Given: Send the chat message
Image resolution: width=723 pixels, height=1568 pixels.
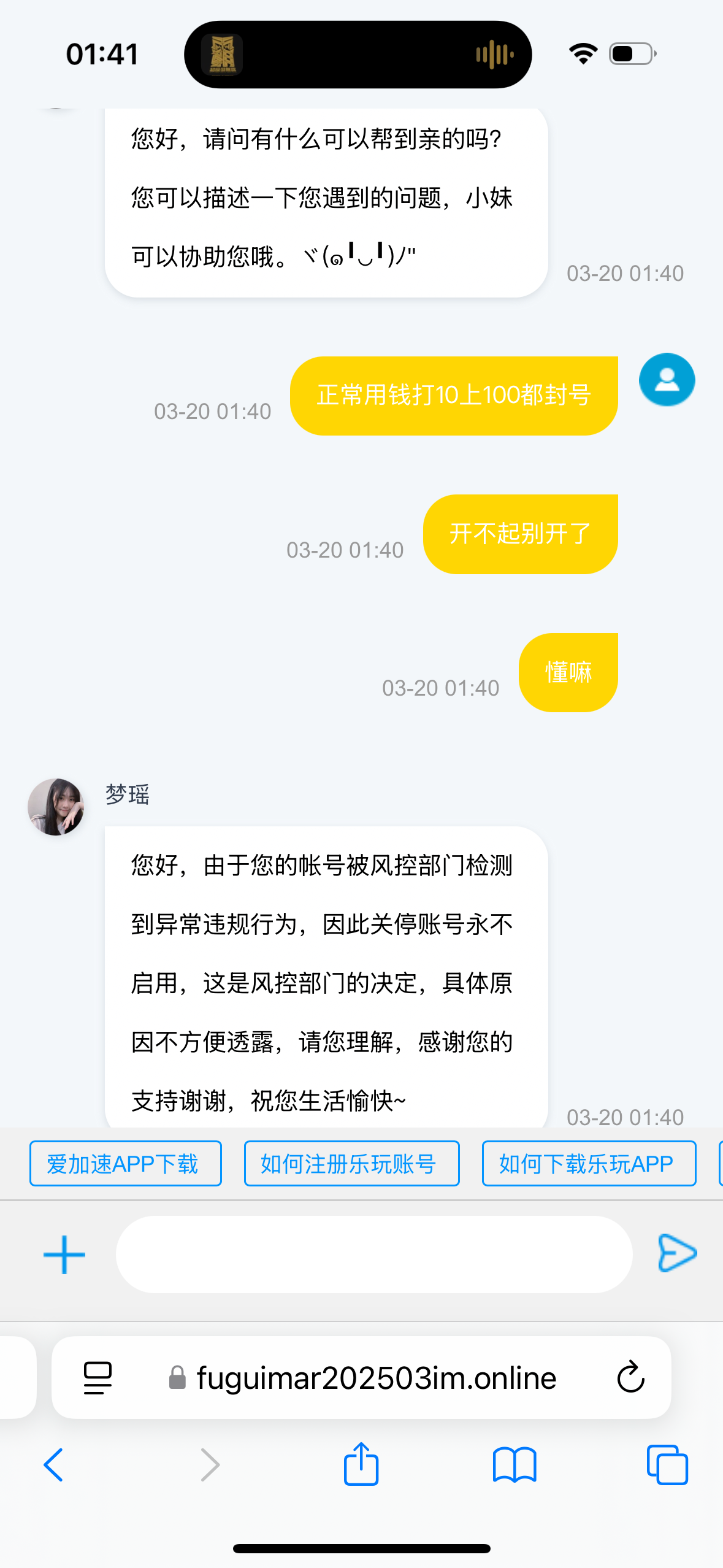Looking at the screenshot, I should [677, 1253].
